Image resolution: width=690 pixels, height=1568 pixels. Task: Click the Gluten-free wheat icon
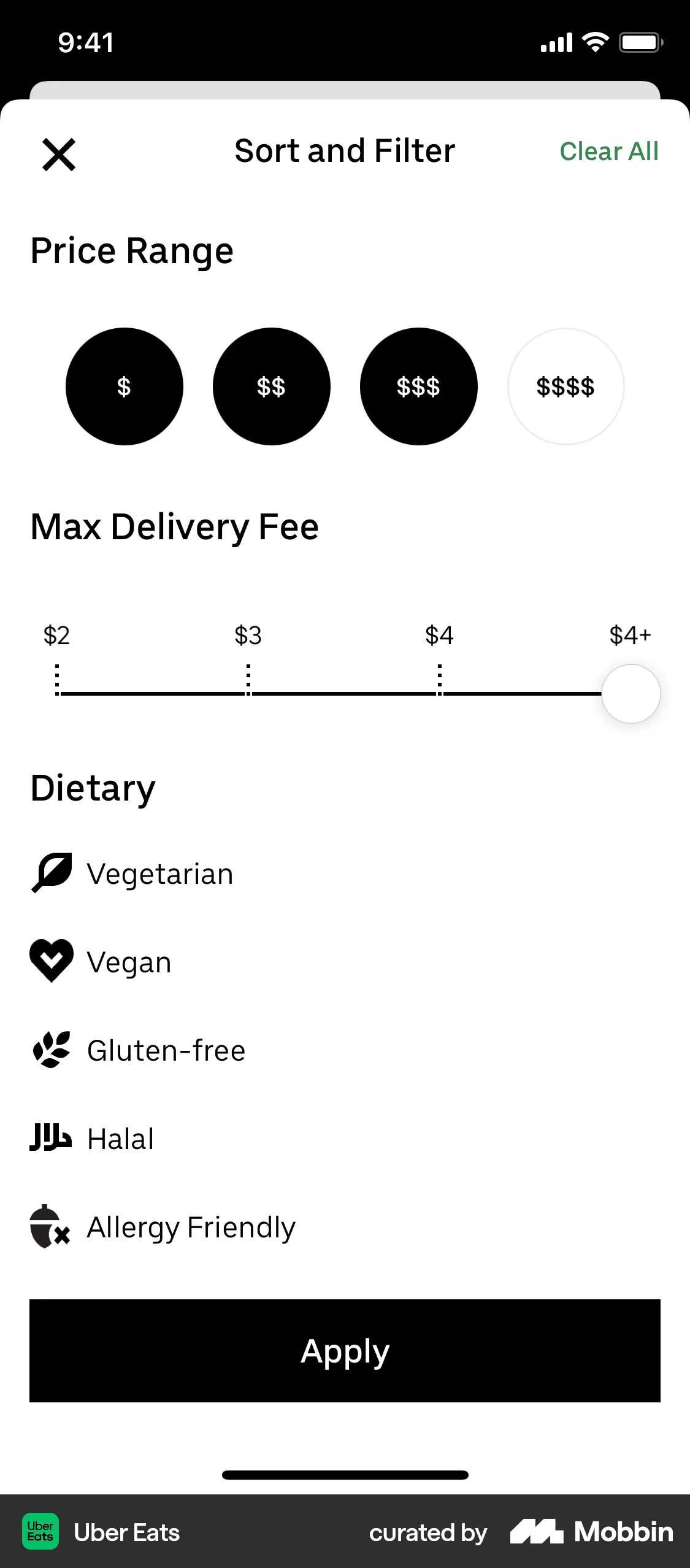[x=52, y=1050]
